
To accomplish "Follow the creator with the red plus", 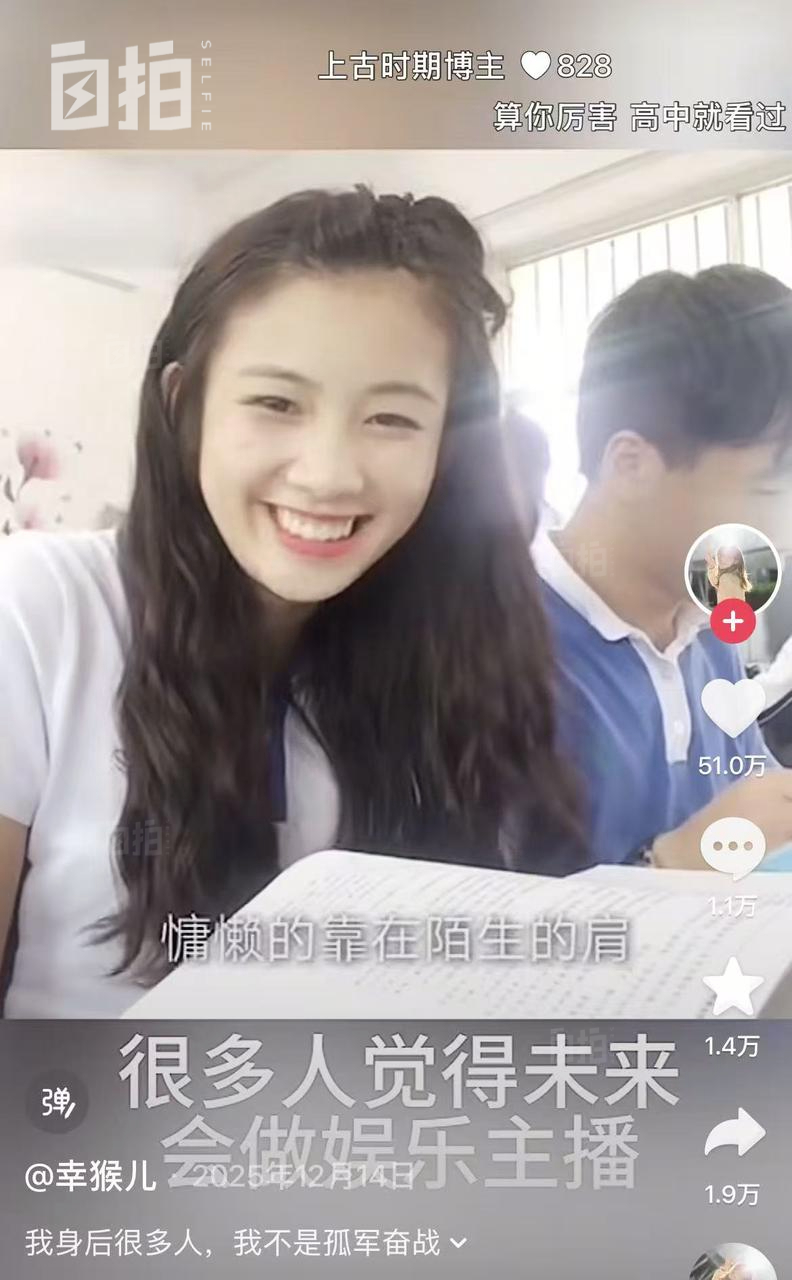I will [732, 621].
